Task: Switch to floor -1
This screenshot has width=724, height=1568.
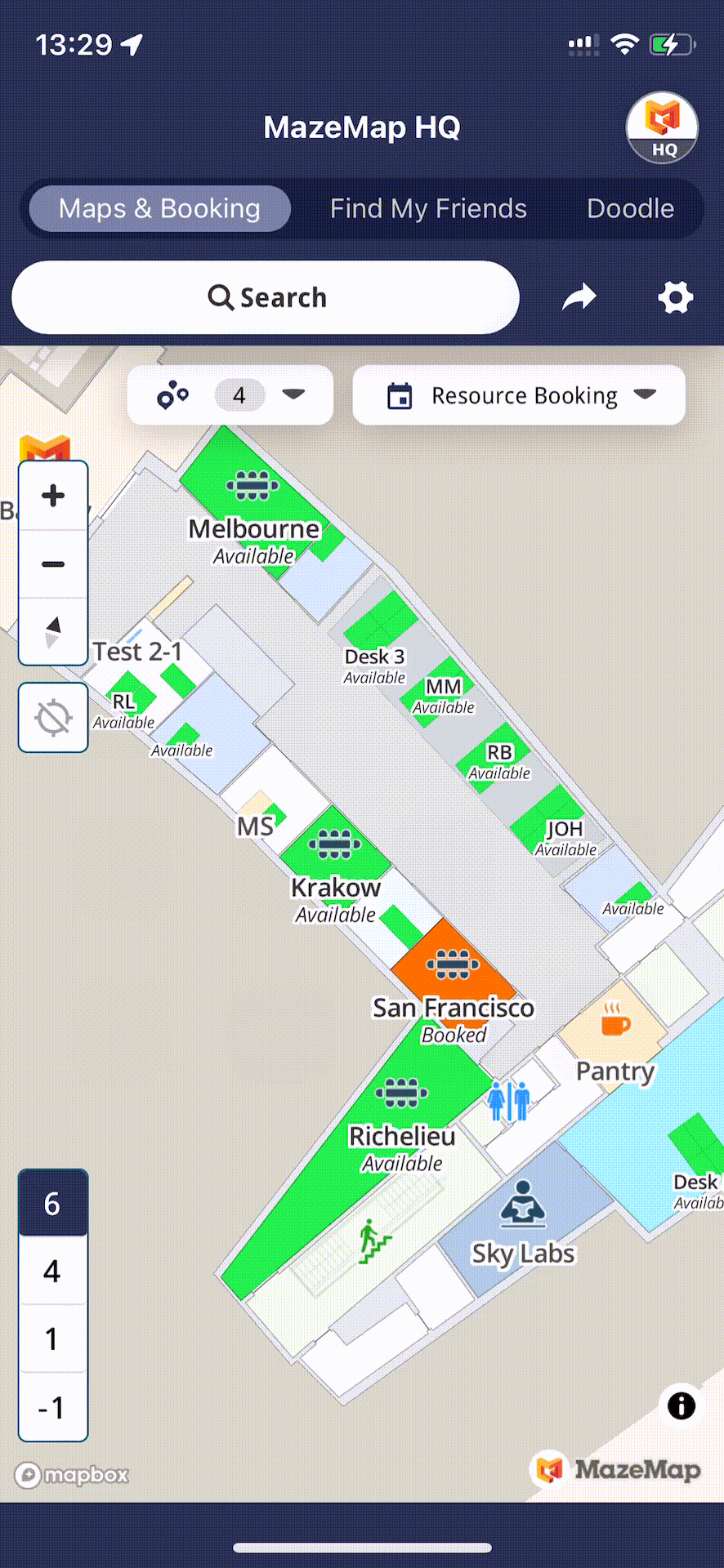Action: (x=53, y=1408)
